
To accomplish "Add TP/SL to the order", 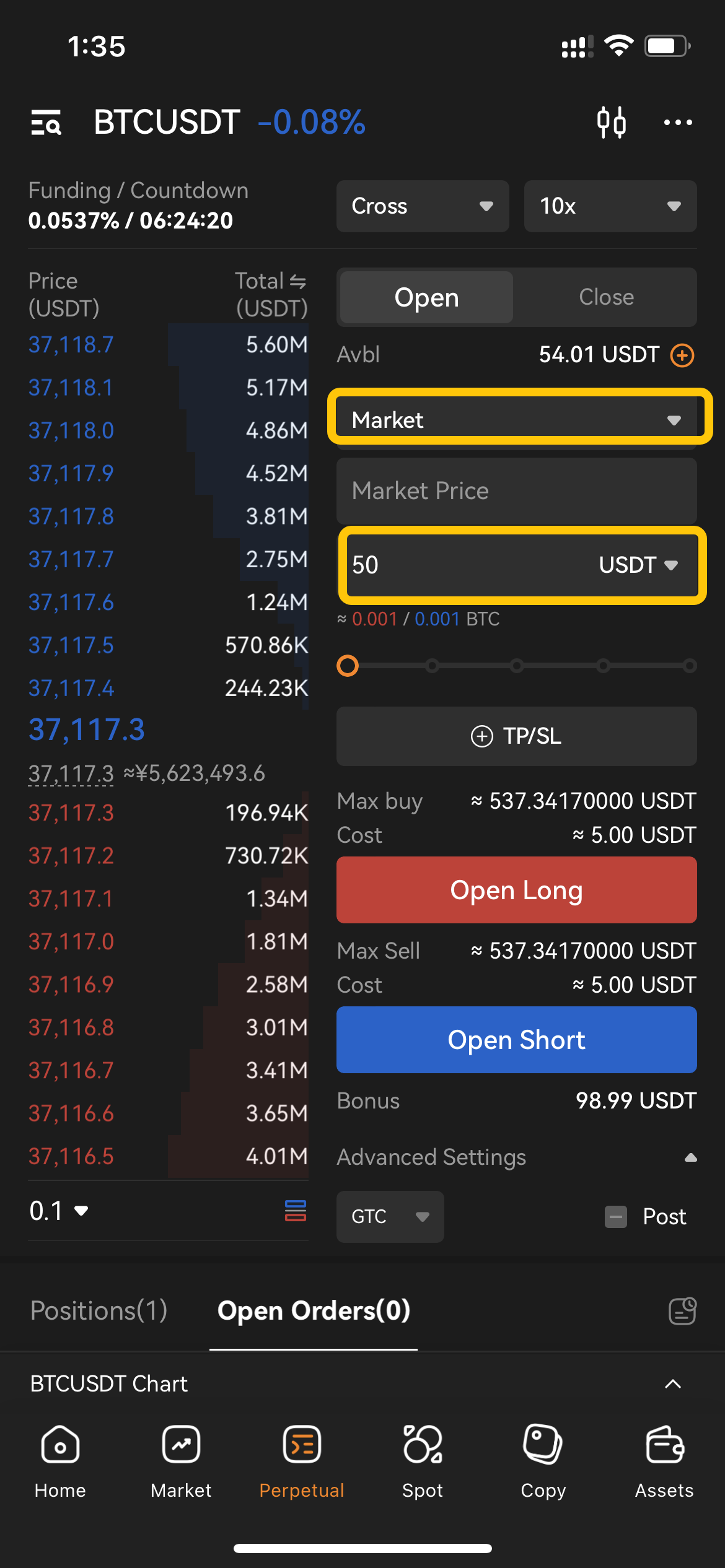I will click(516, 736).
